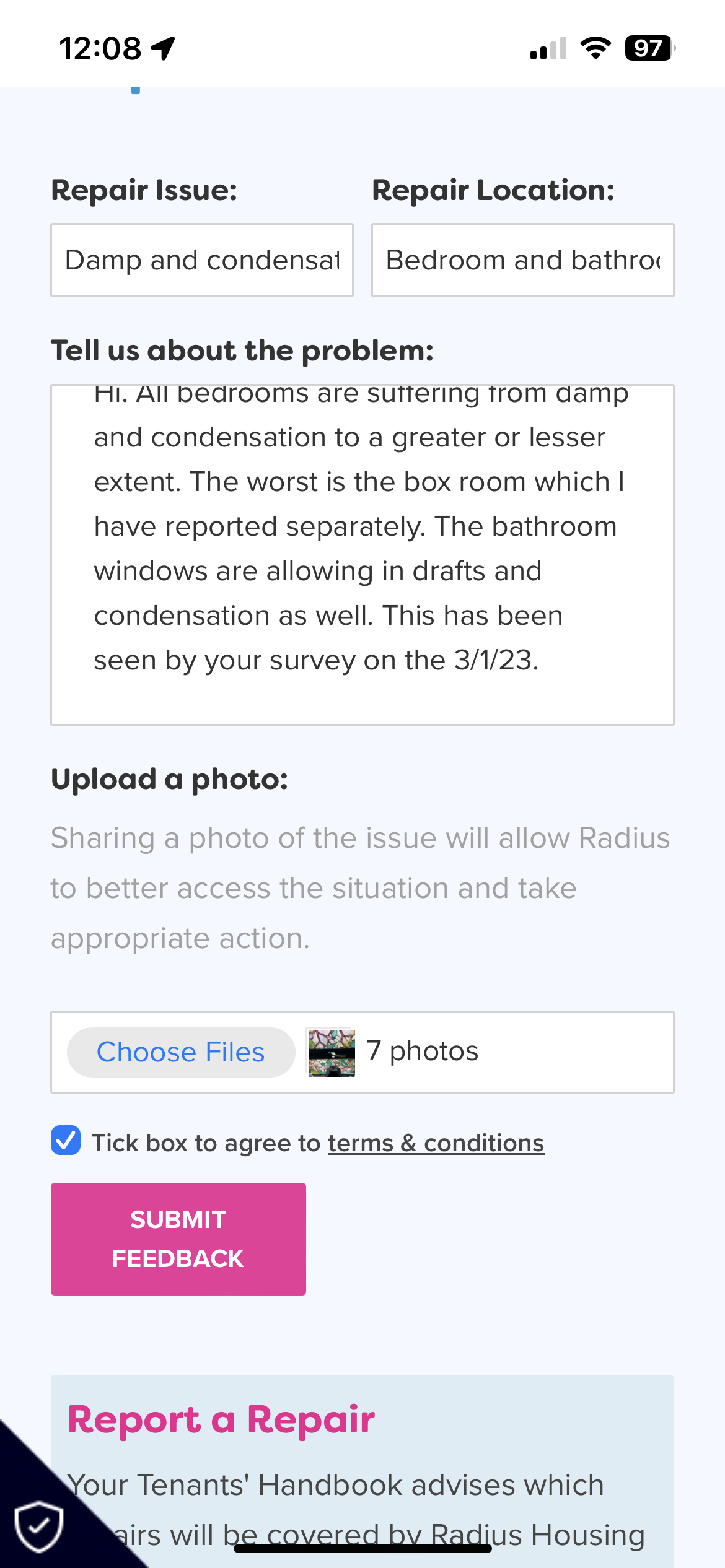Open the shield security badge
This screenshot has height=1568, width=725.
[x=38, y=1526]
